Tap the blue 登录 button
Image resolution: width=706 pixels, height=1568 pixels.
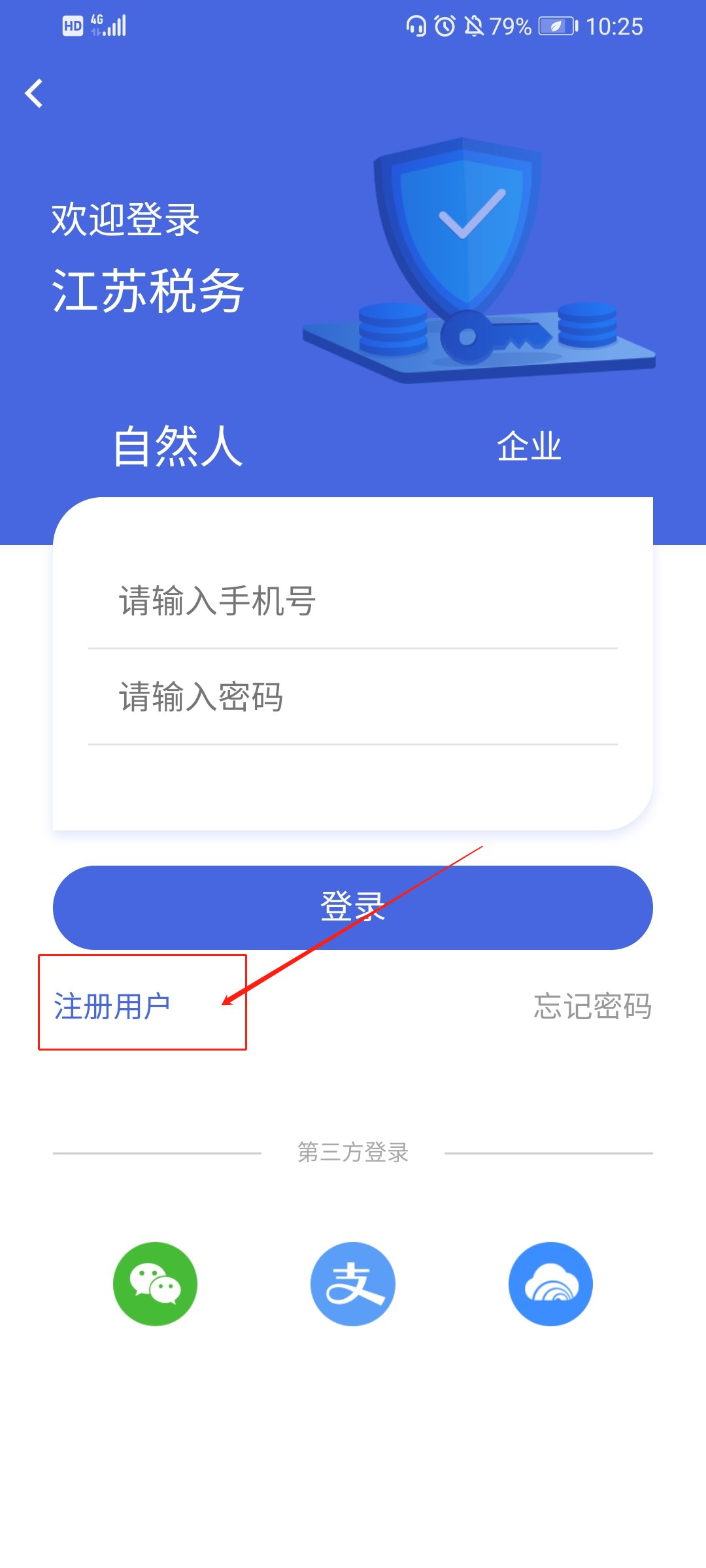tap(353, 907)
